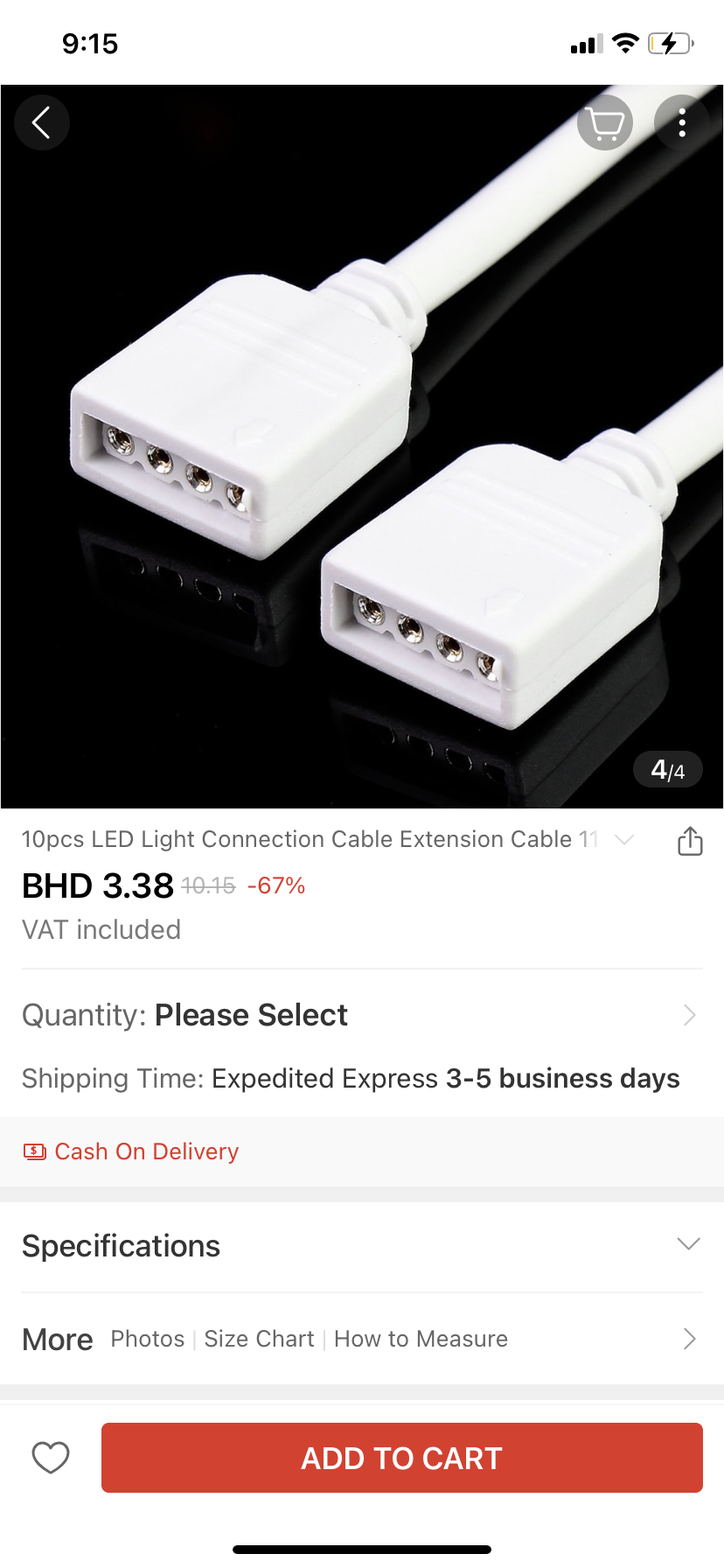Add product to wishlist with heart
Screen dimensions: 724x1568
[x=51, y=1458]
